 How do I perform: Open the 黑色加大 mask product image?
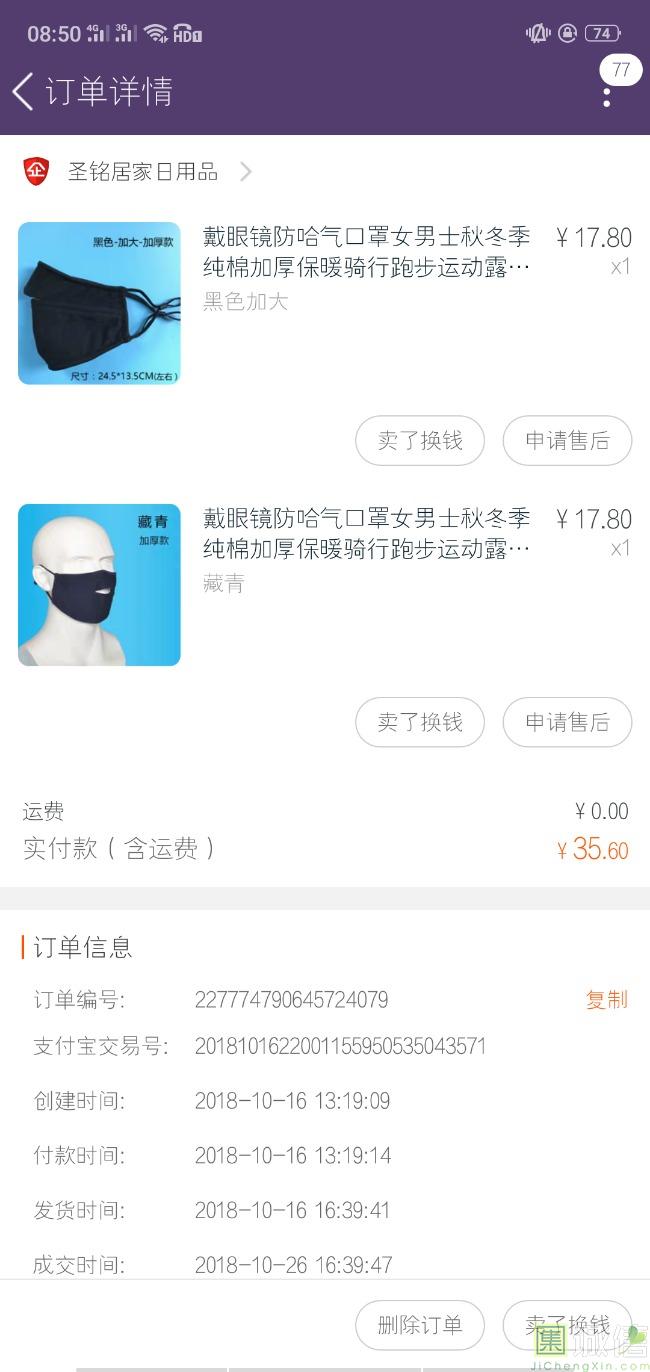tap(99, 303)
